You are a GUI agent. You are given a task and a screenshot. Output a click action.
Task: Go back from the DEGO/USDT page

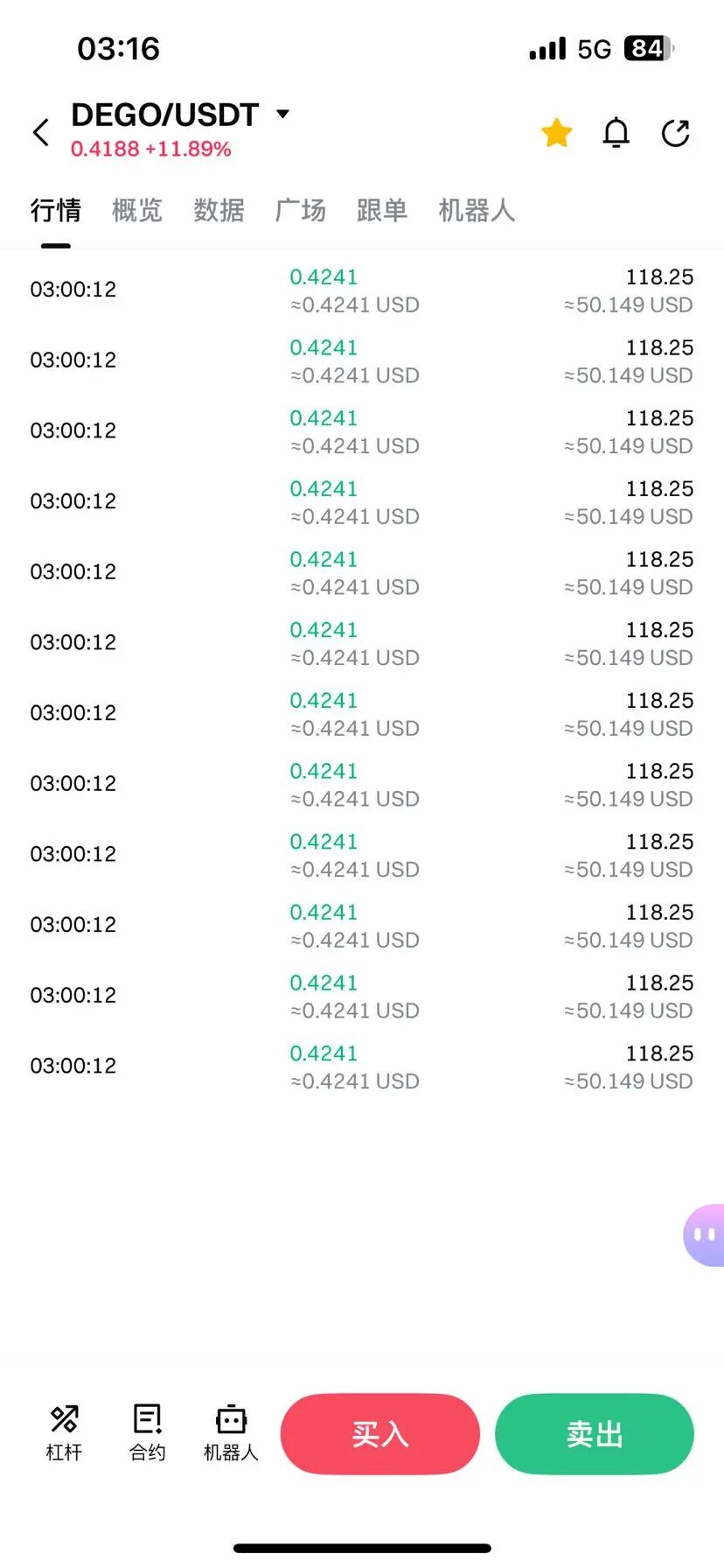40,133
